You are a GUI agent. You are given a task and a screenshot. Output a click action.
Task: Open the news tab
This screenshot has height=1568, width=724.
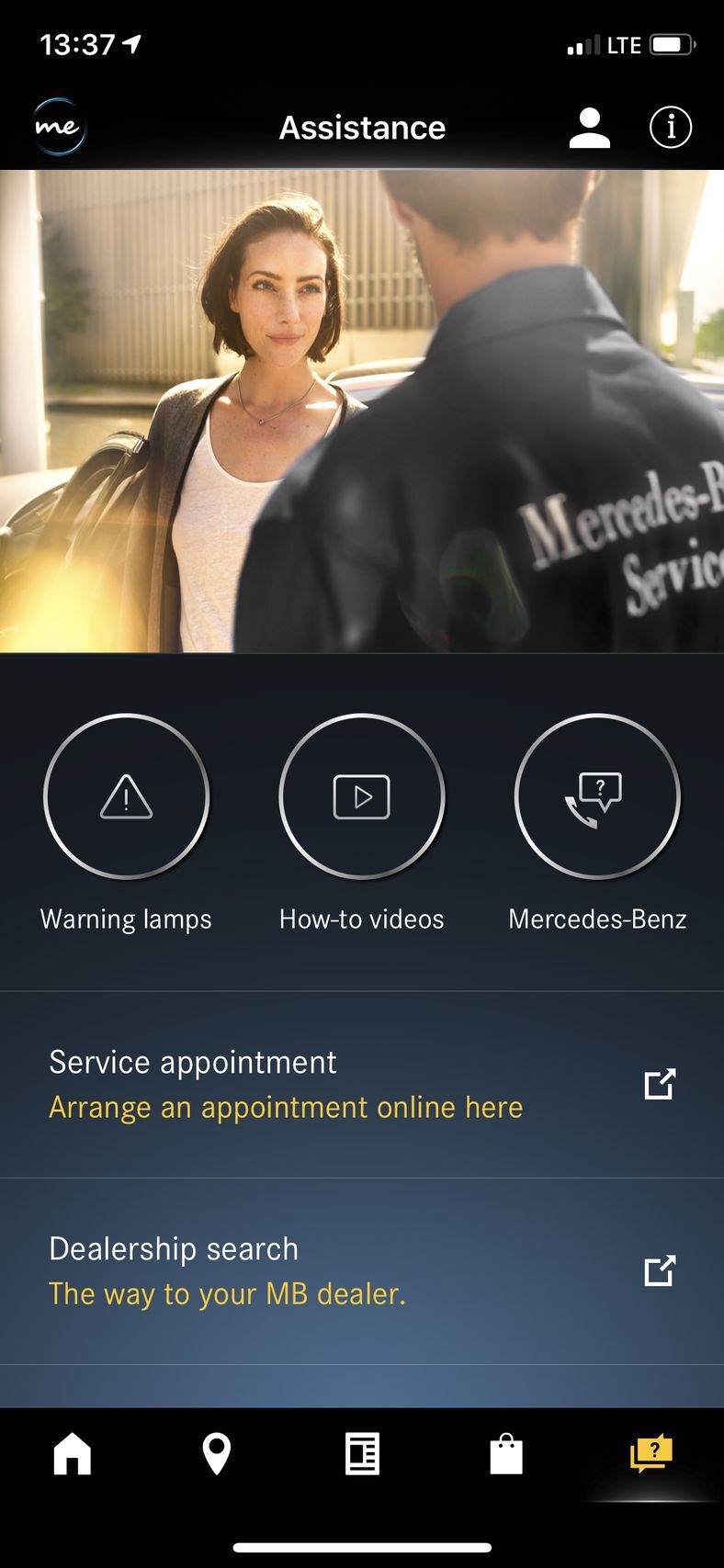pyautogui.click(x=362, y=1455)
